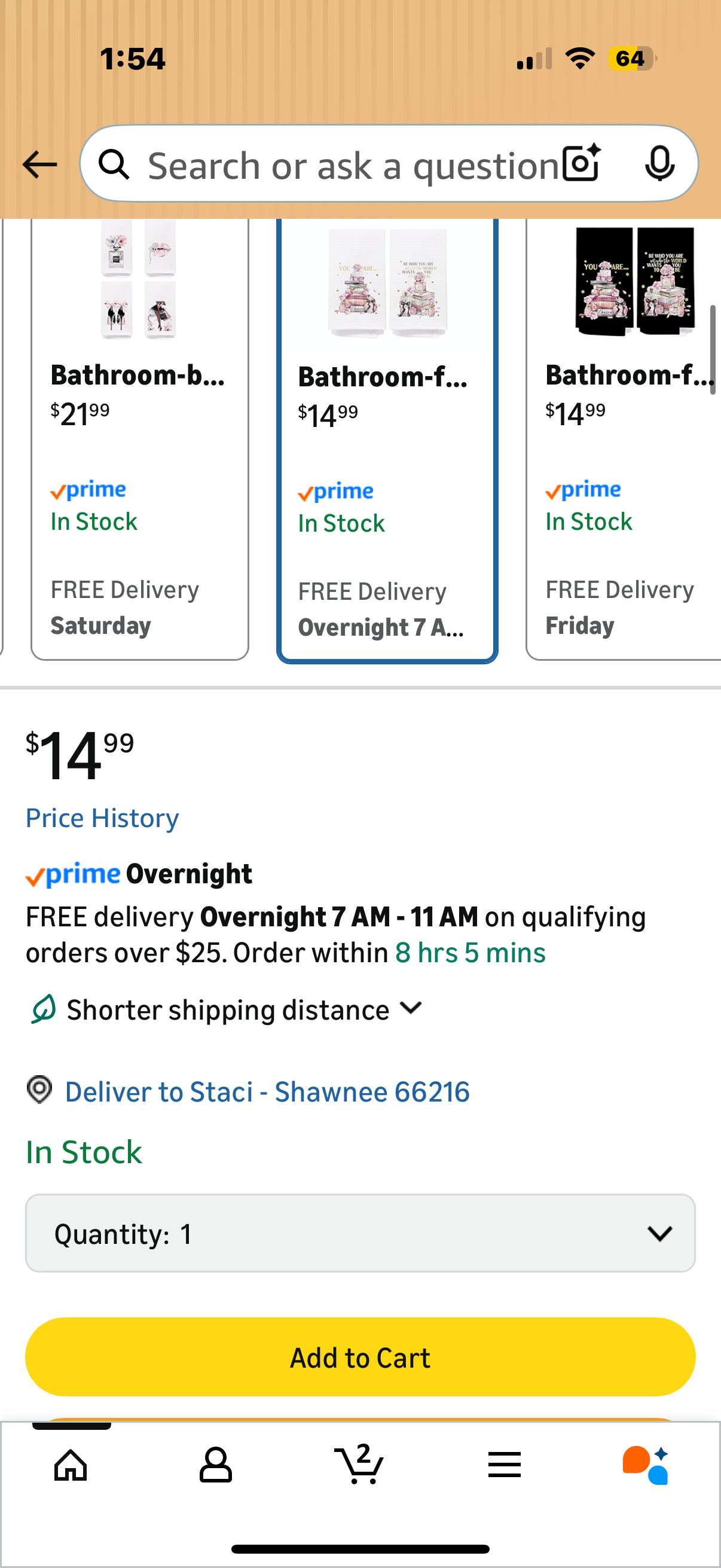This screenshot has width=721, height=1568.
Task: Change delivery address for Staci - Shawnee 66216
Action: [x=267, y=1092]
